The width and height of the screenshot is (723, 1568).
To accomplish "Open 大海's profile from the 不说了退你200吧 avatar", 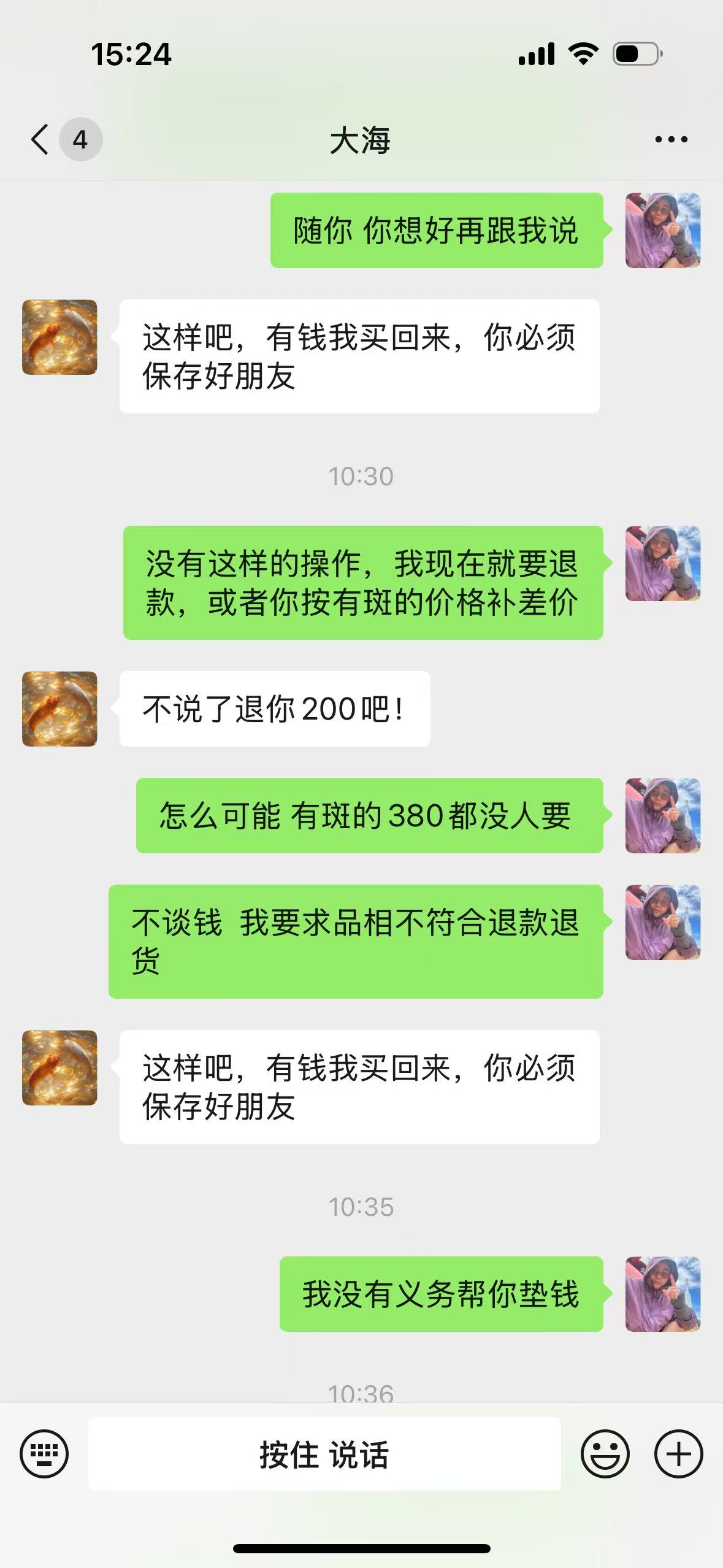I will click(59, 709).
